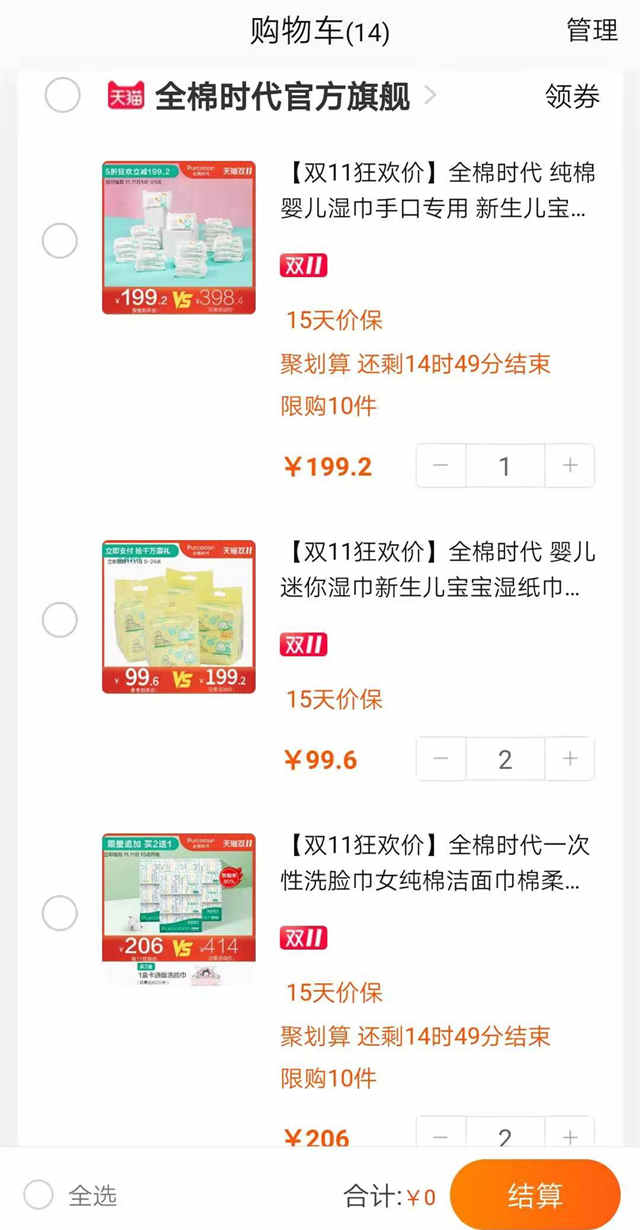Tap 结算 to check out
Screen dimensions: 640x1230
click(535, 1195)
